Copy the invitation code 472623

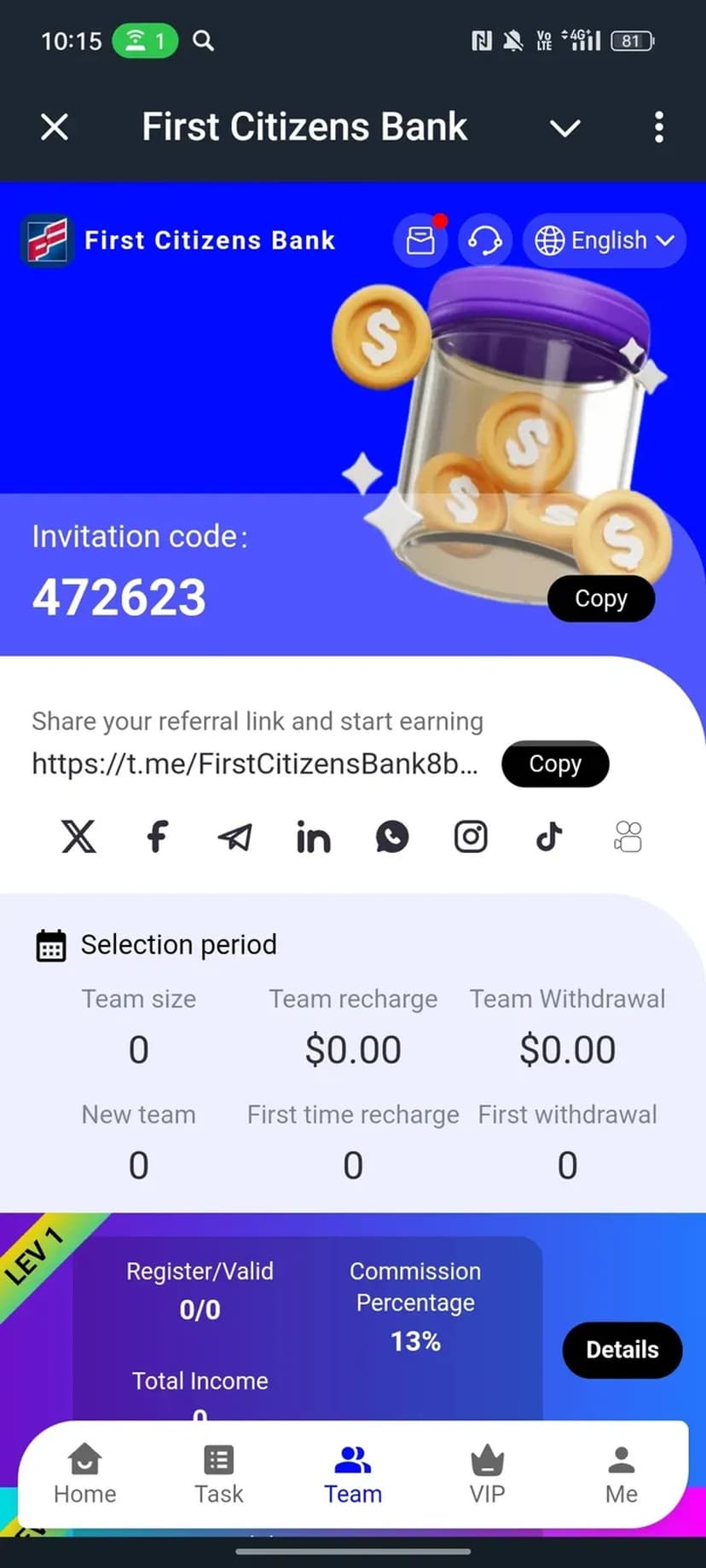600,599
